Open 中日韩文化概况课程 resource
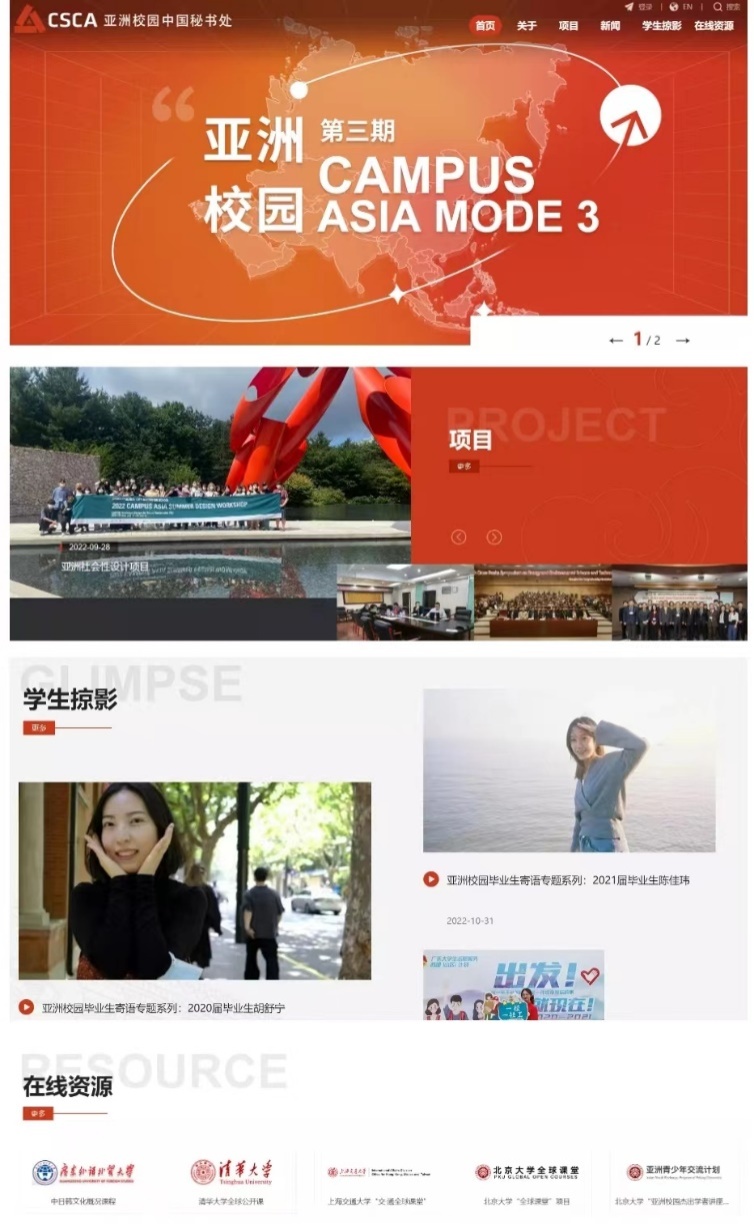 click(83, 1182)
